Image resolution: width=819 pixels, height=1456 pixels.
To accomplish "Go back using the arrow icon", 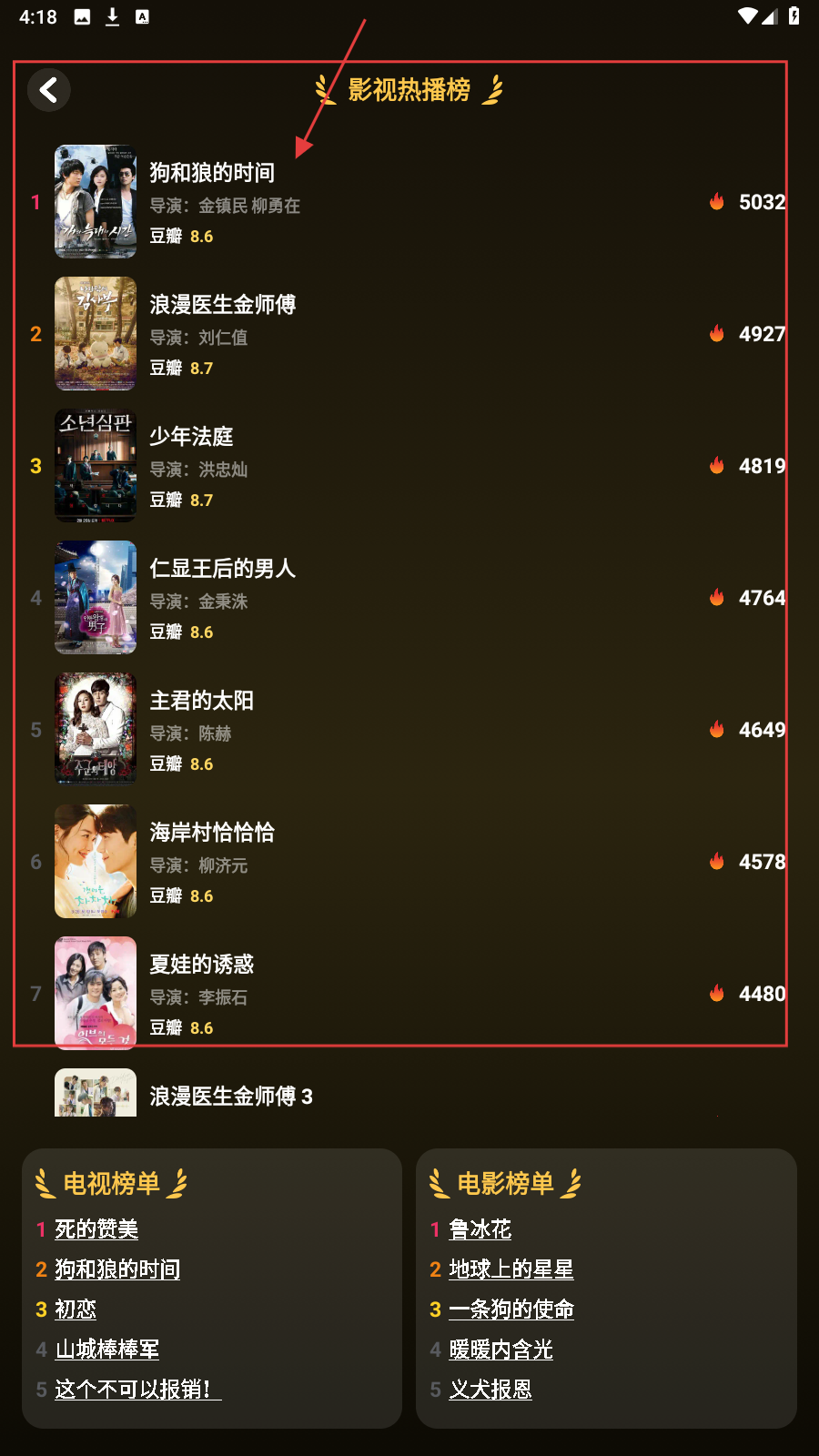I will point(49,90).
